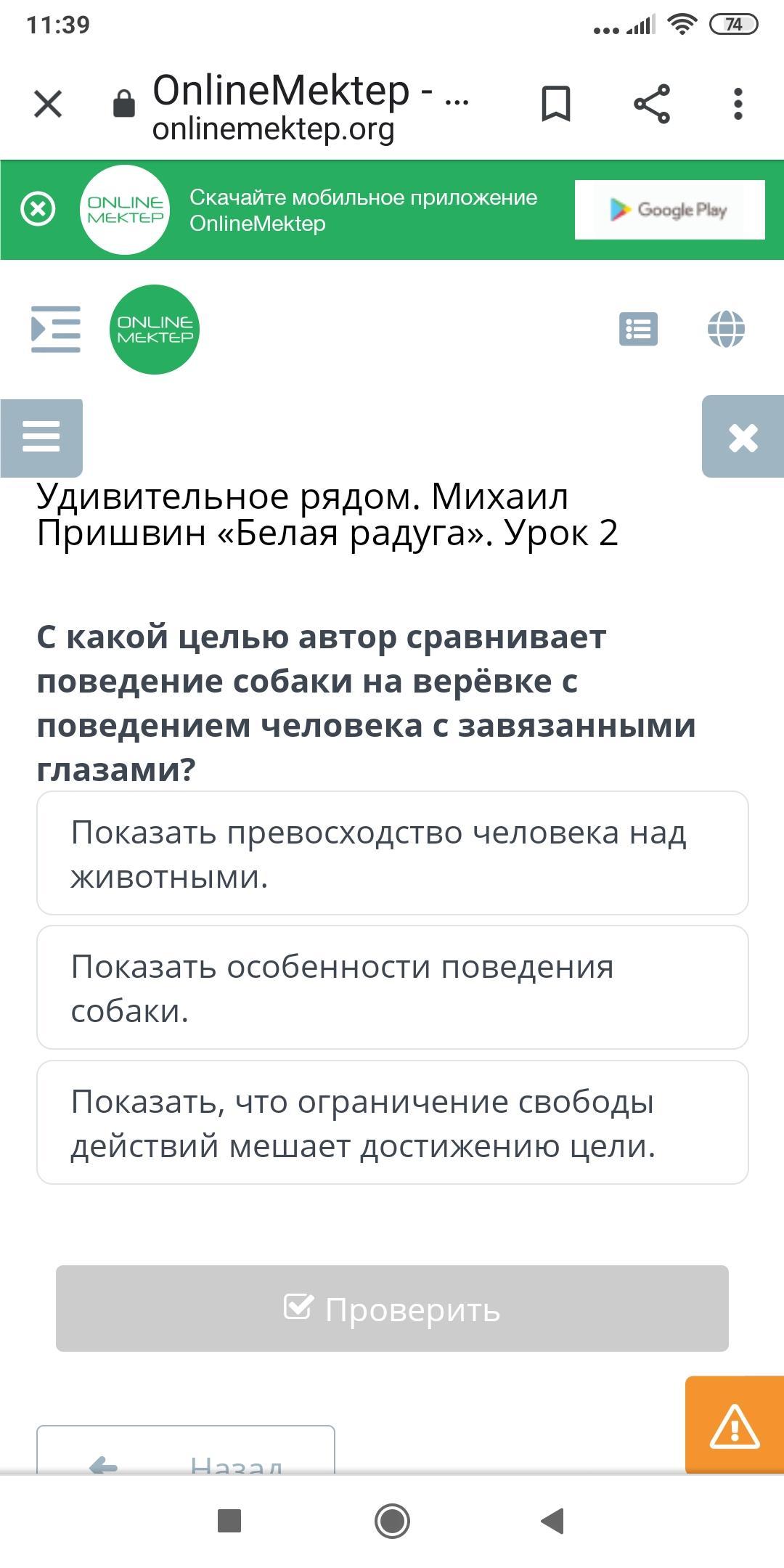Open recent apps with the square button

[229, 1521]
